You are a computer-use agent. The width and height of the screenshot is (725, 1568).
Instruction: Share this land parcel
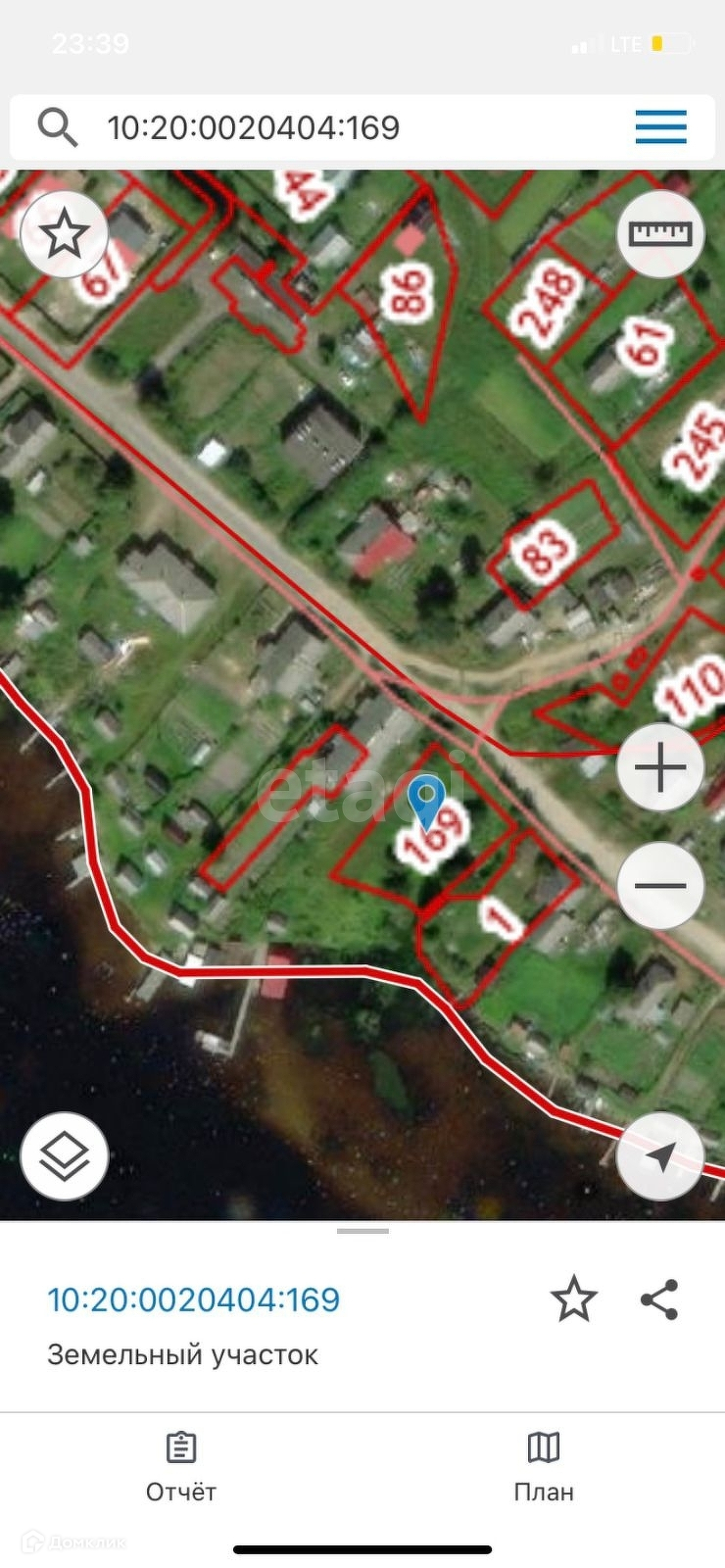click(659, 1300)
